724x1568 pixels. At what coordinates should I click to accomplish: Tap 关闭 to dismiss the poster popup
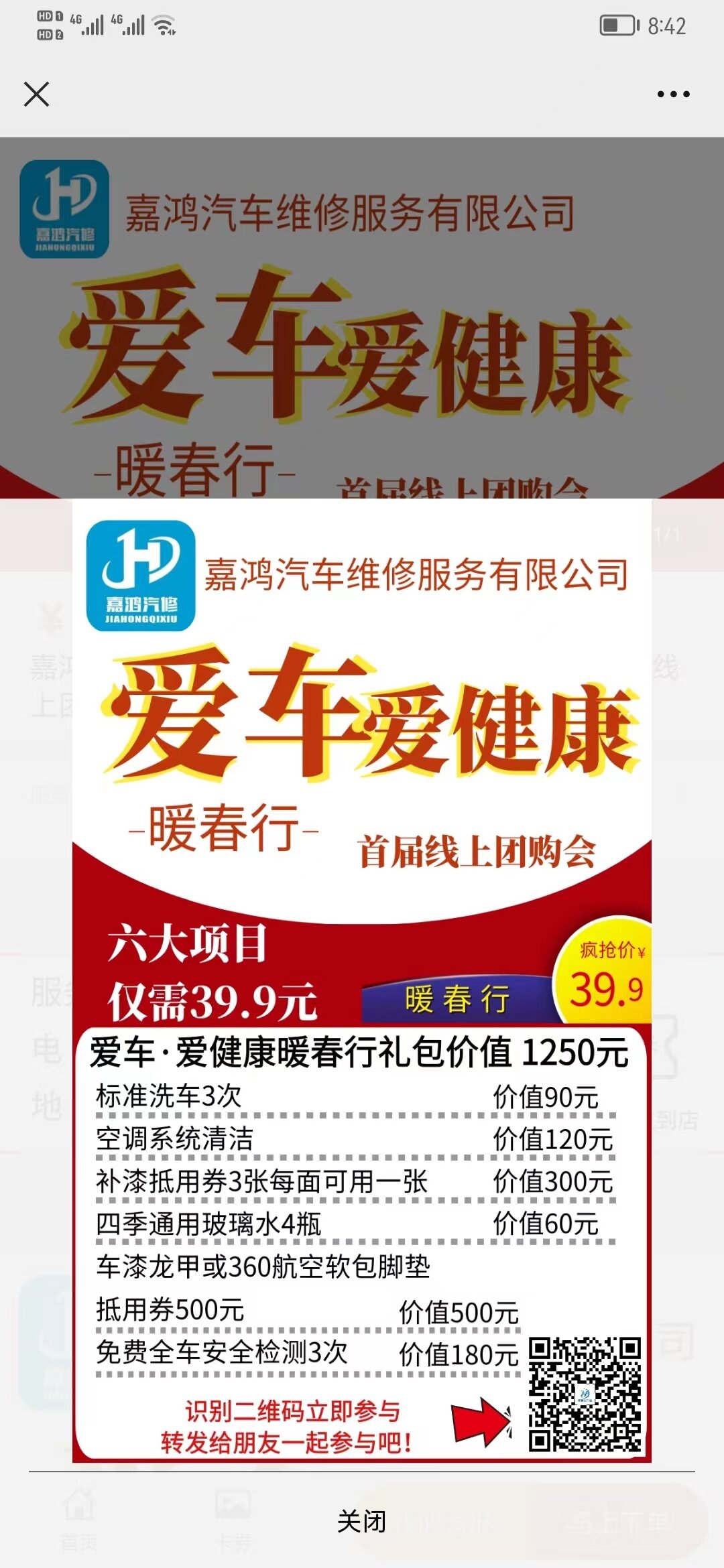point(361,1521)
